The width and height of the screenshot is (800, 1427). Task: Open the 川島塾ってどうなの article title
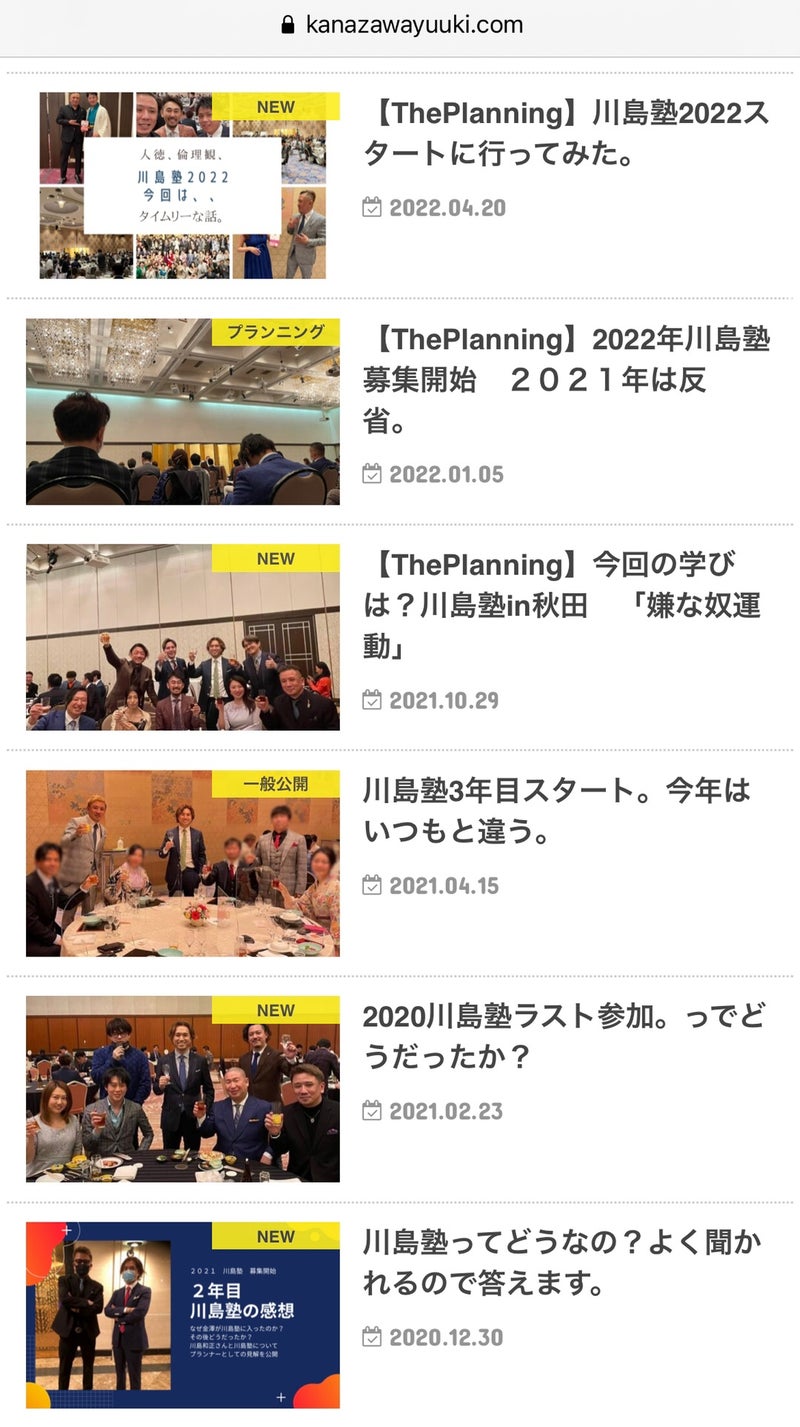(x=562, y=1264)
